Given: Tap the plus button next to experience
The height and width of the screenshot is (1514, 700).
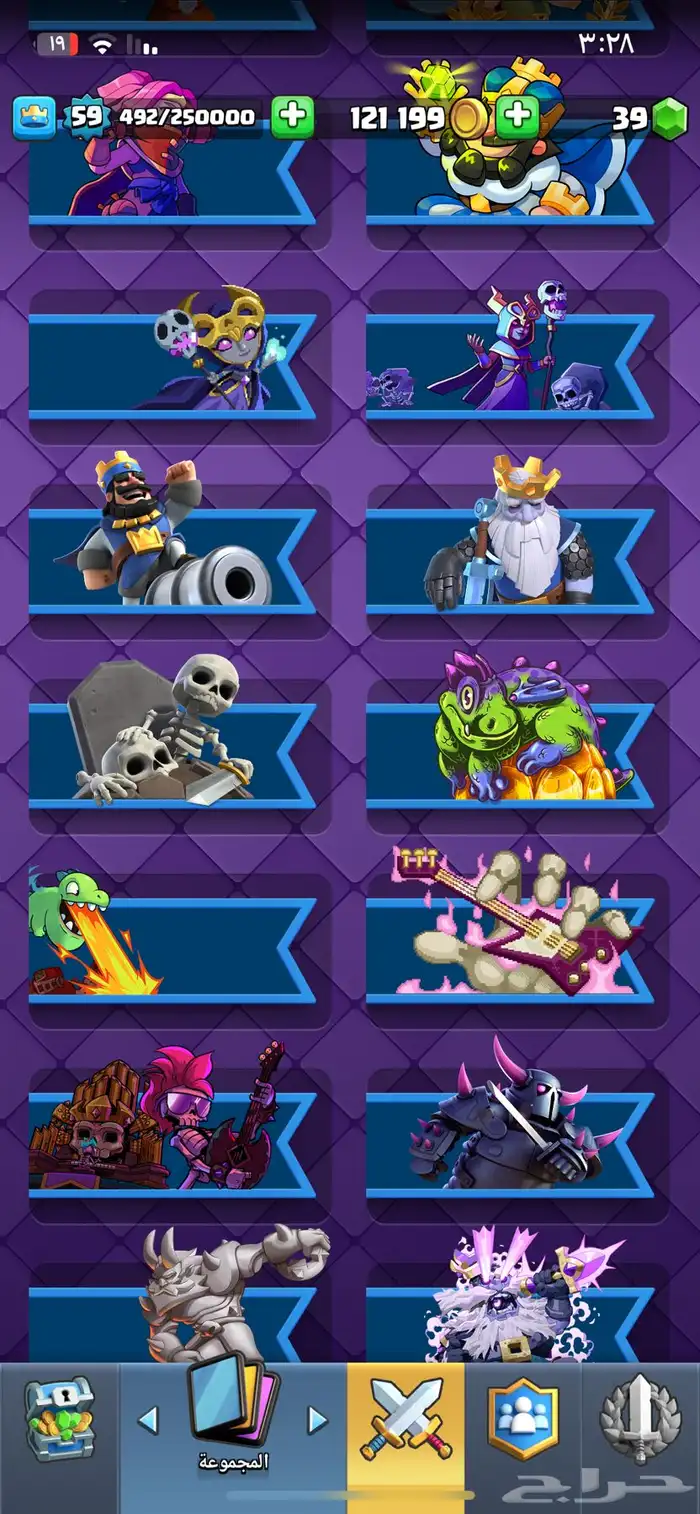Looking at the screenshot, I should (292, 117).
